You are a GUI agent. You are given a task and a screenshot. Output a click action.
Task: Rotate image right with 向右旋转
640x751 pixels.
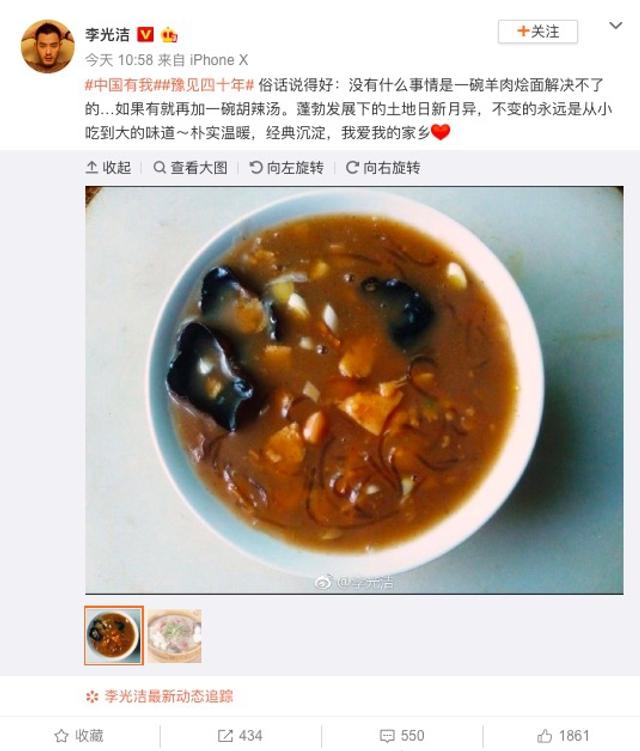tap(382, 168)
